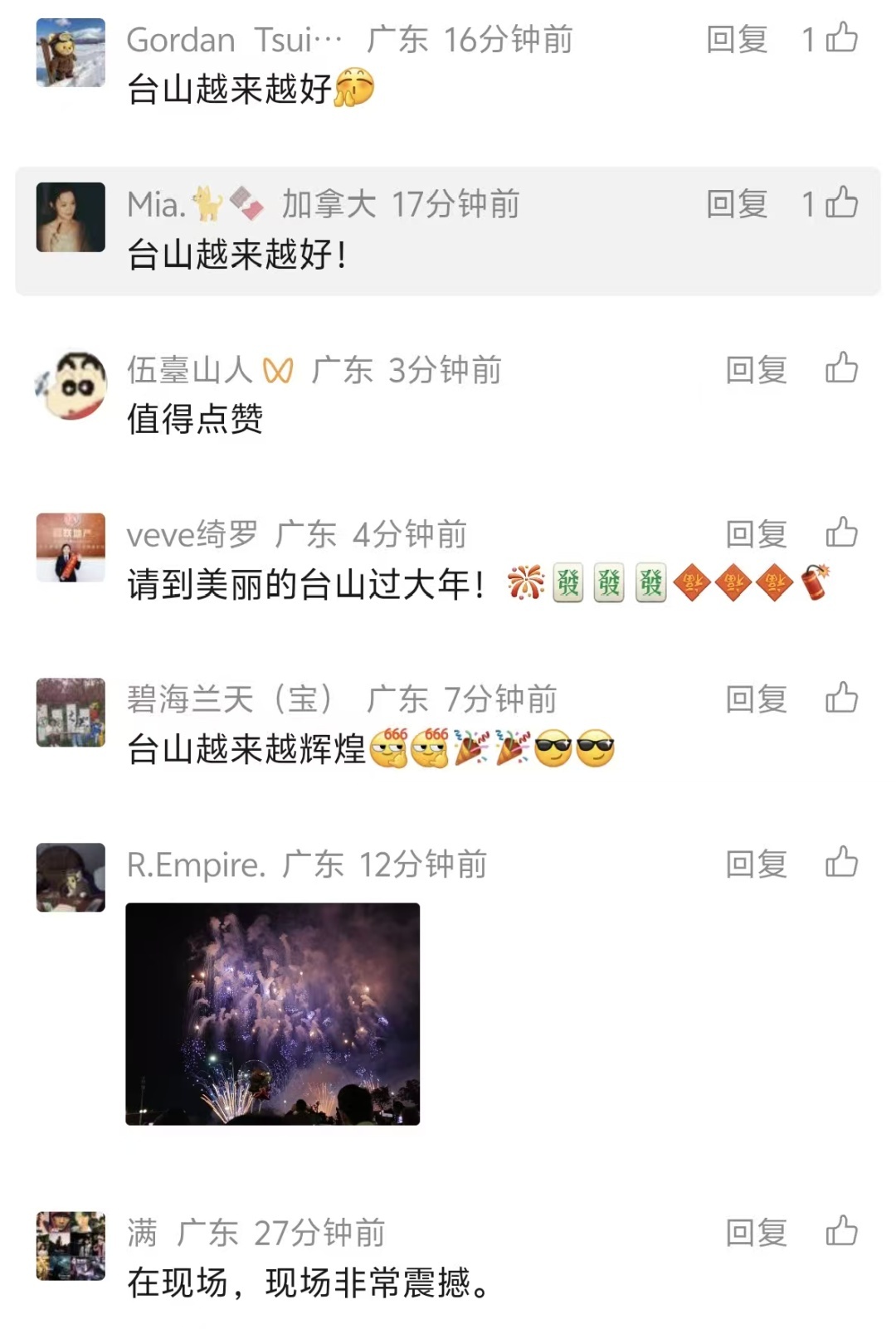Reply to 满's comment

756,1233
